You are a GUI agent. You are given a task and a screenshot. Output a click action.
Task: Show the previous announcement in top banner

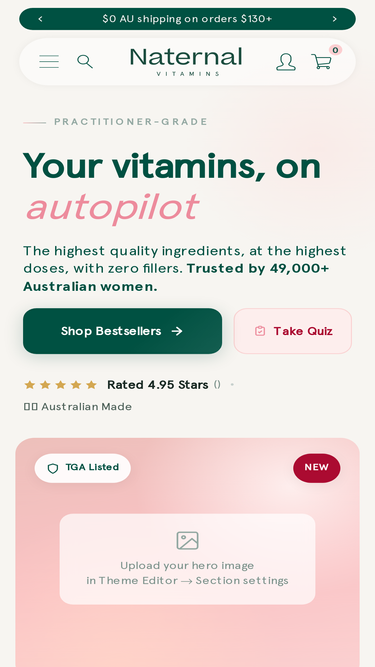[40, 19]
